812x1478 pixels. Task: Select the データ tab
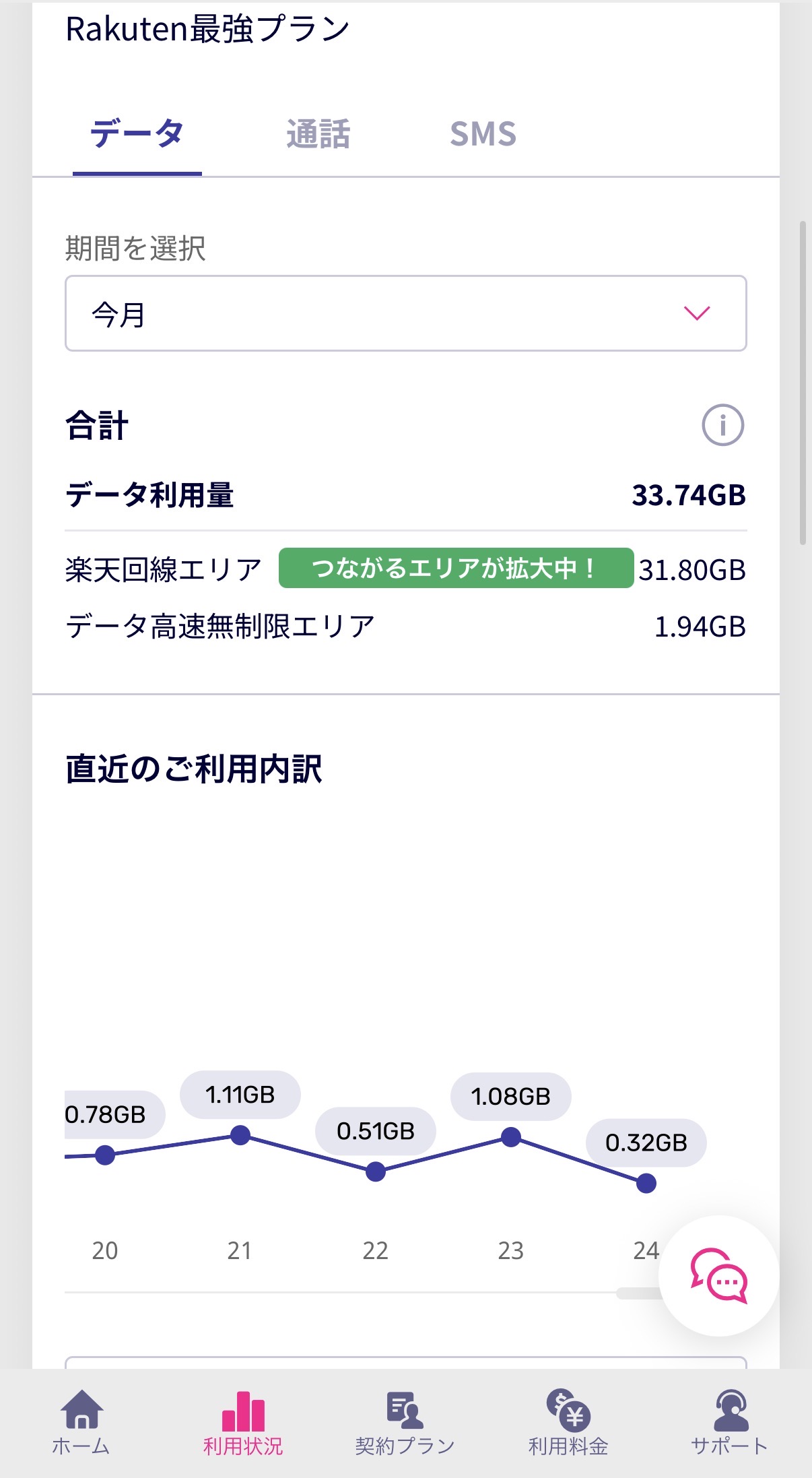tap(136, 134)
